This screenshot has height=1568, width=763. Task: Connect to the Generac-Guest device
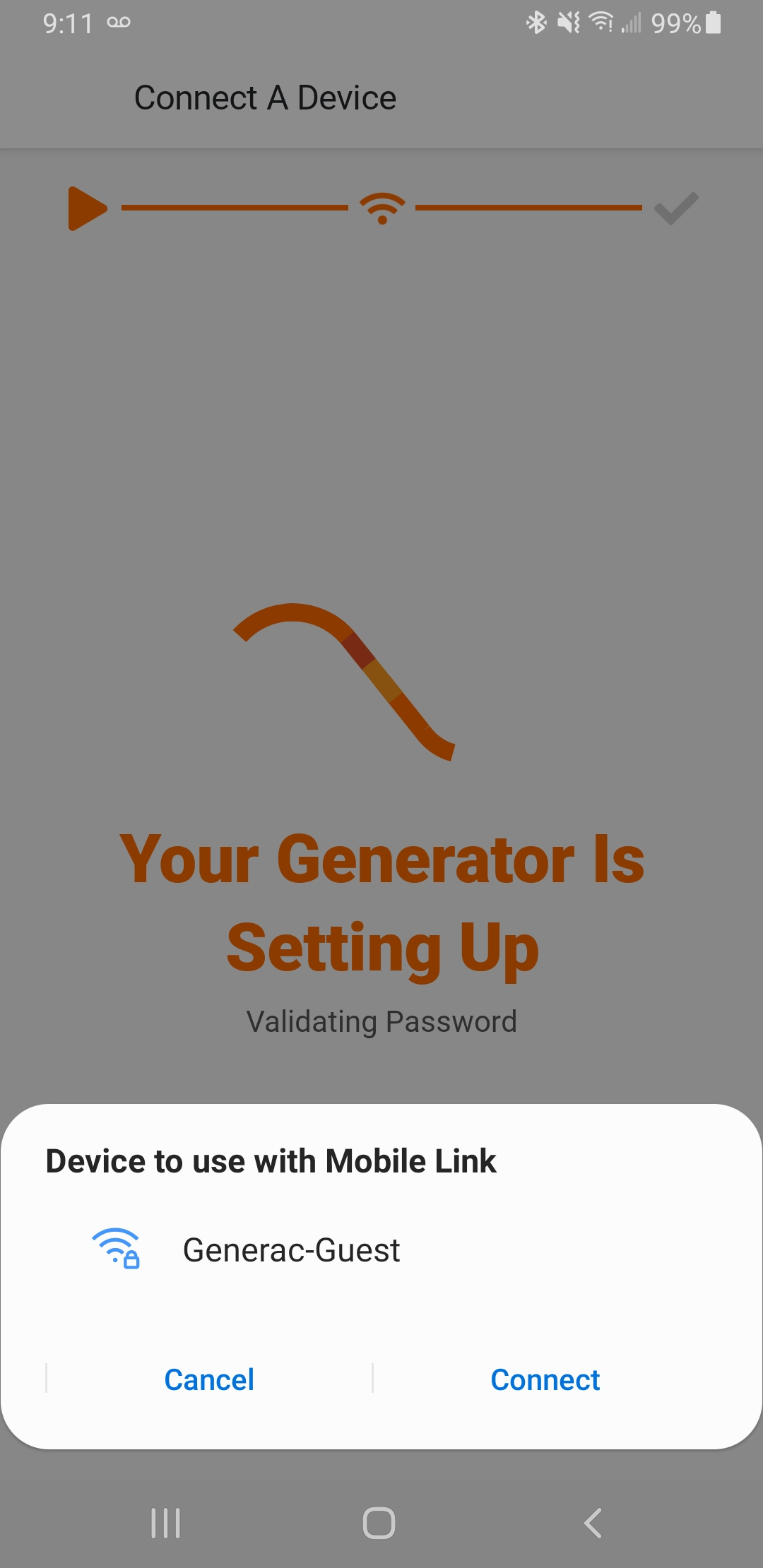pyautogui.click(x=545, y=1379)
